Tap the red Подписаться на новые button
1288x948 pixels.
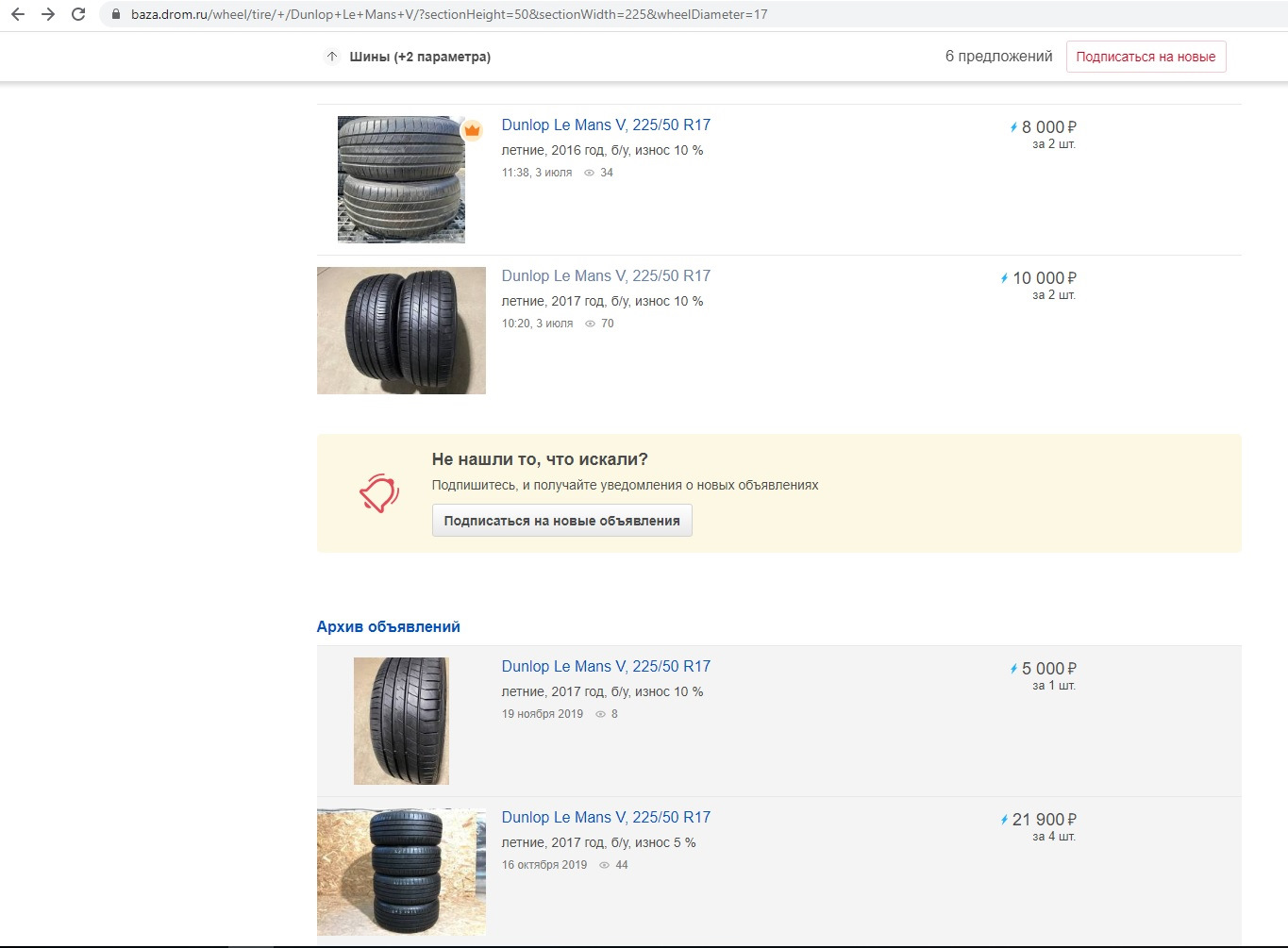pyautogui.click(x=1146, y=57)
